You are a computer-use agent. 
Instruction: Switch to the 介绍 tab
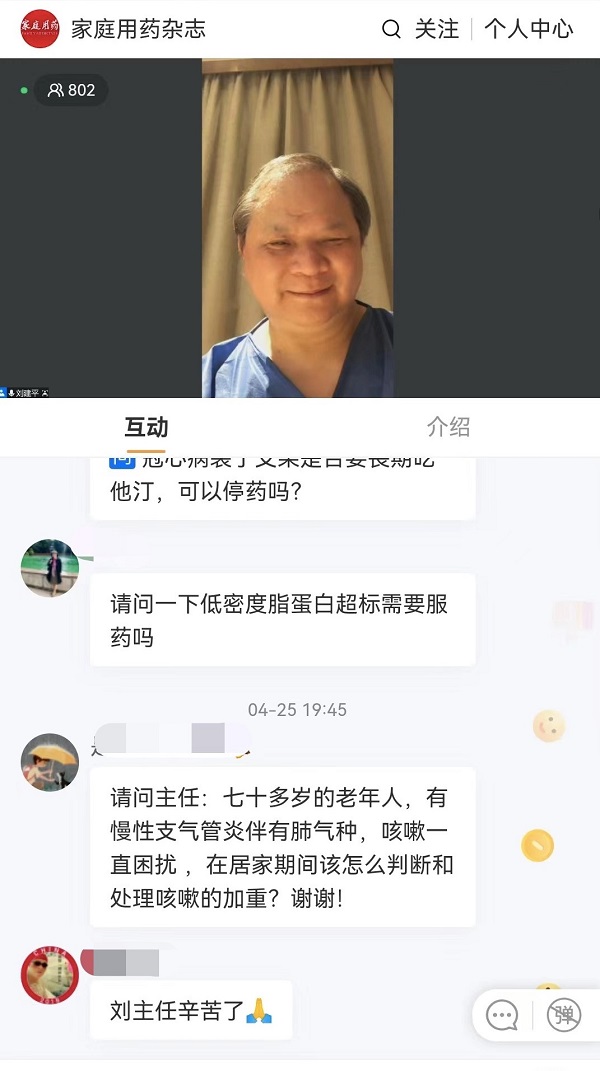[x=448, y=427]
